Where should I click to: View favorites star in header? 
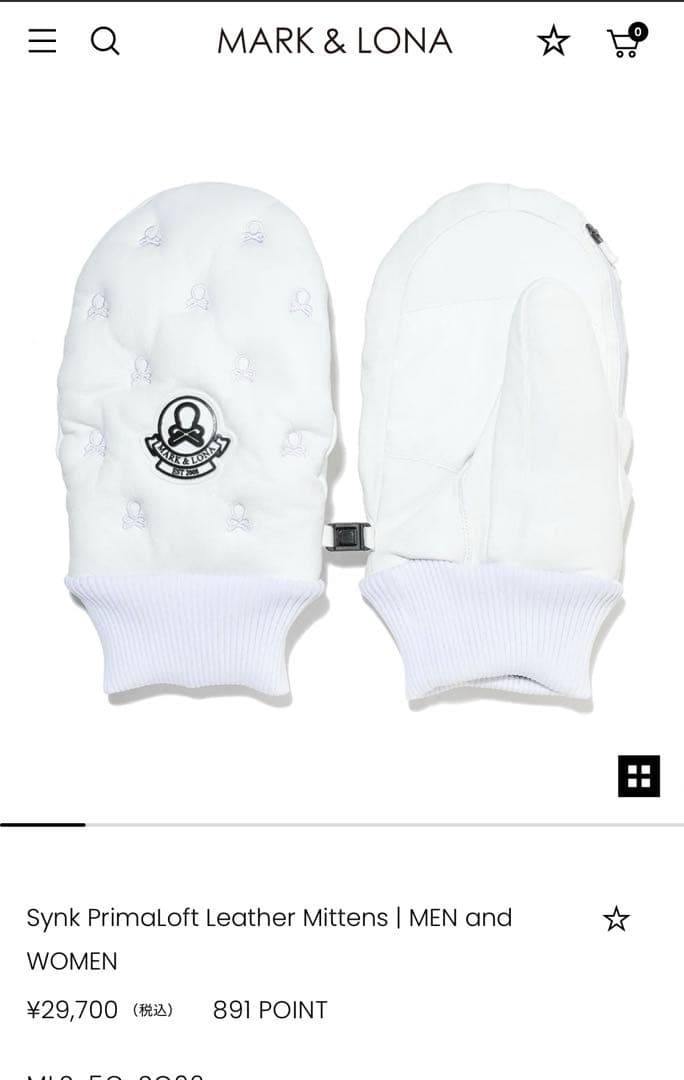tap(553, 41)
